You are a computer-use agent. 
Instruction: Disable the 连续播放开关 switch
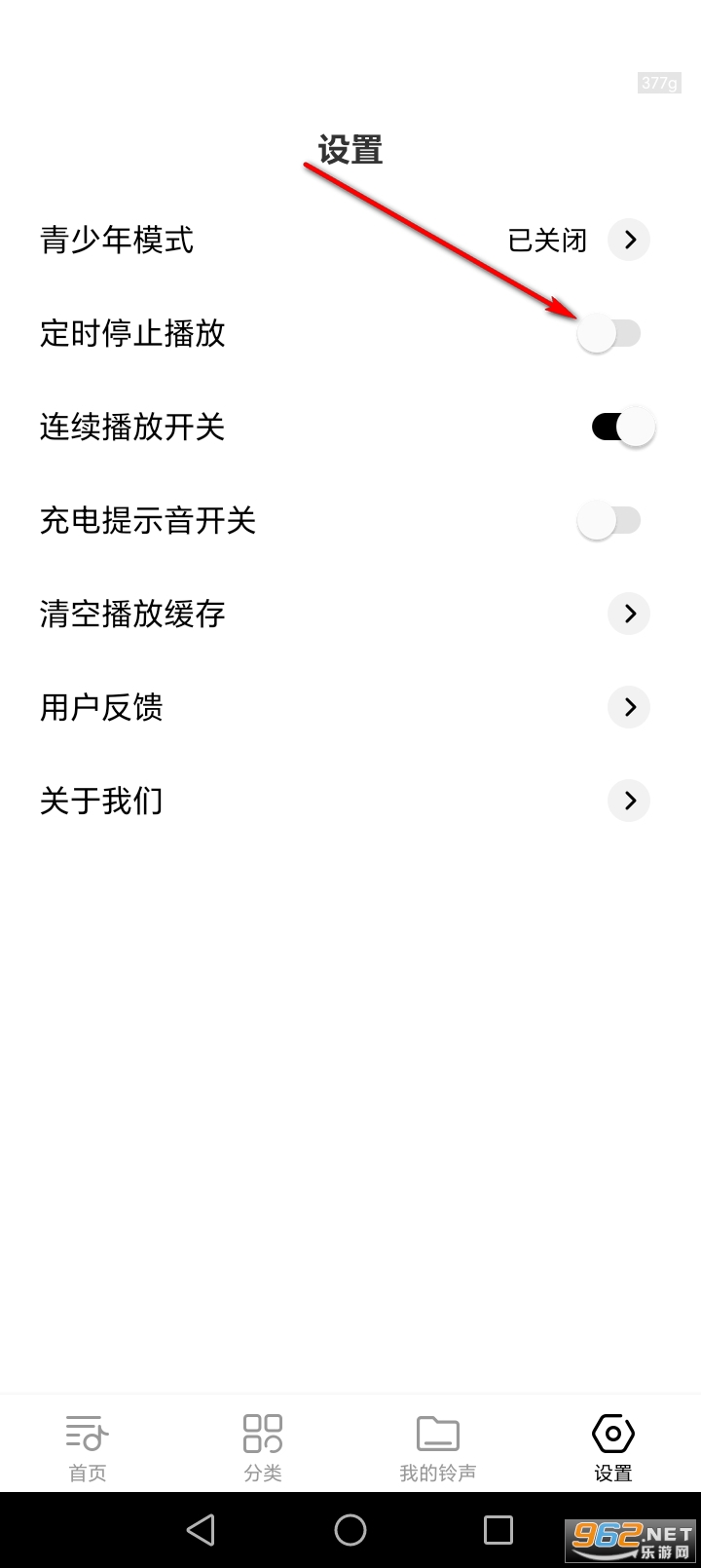coord(624,427)
